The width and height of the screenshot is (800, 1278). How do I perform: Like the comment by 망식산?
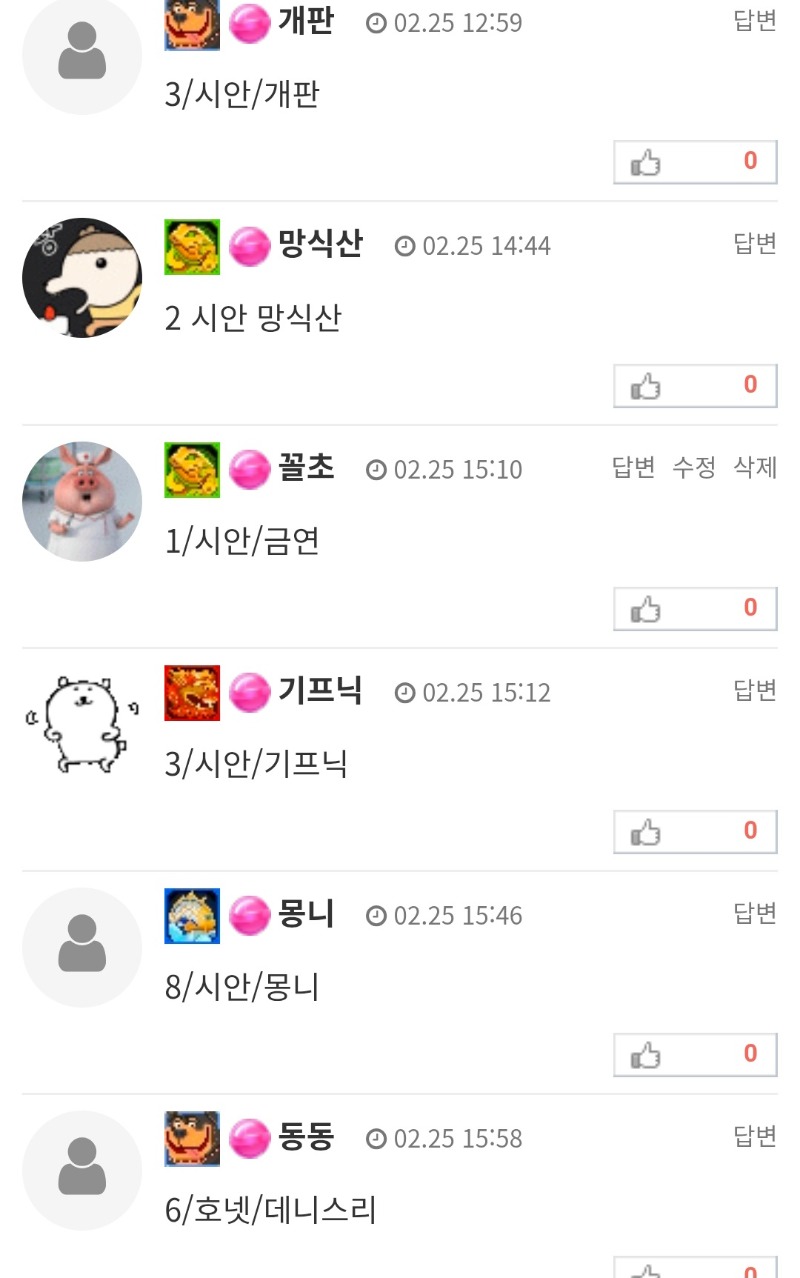(695, 386)
